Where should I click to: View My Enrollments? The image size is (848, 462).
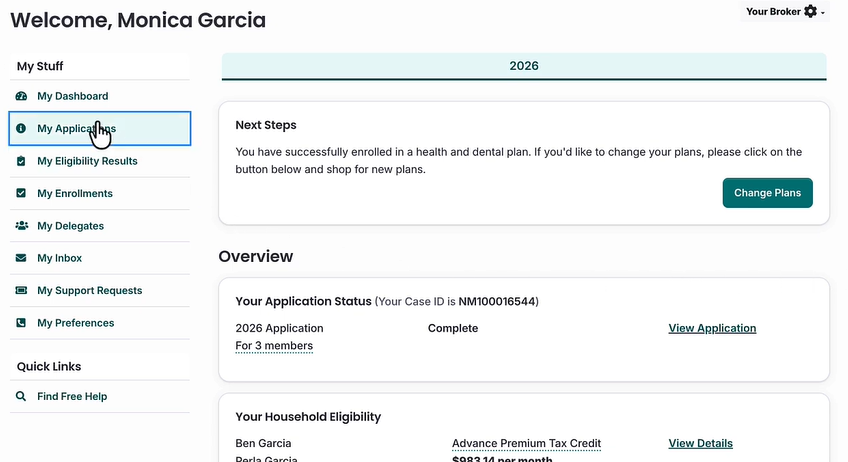point(75,193)
